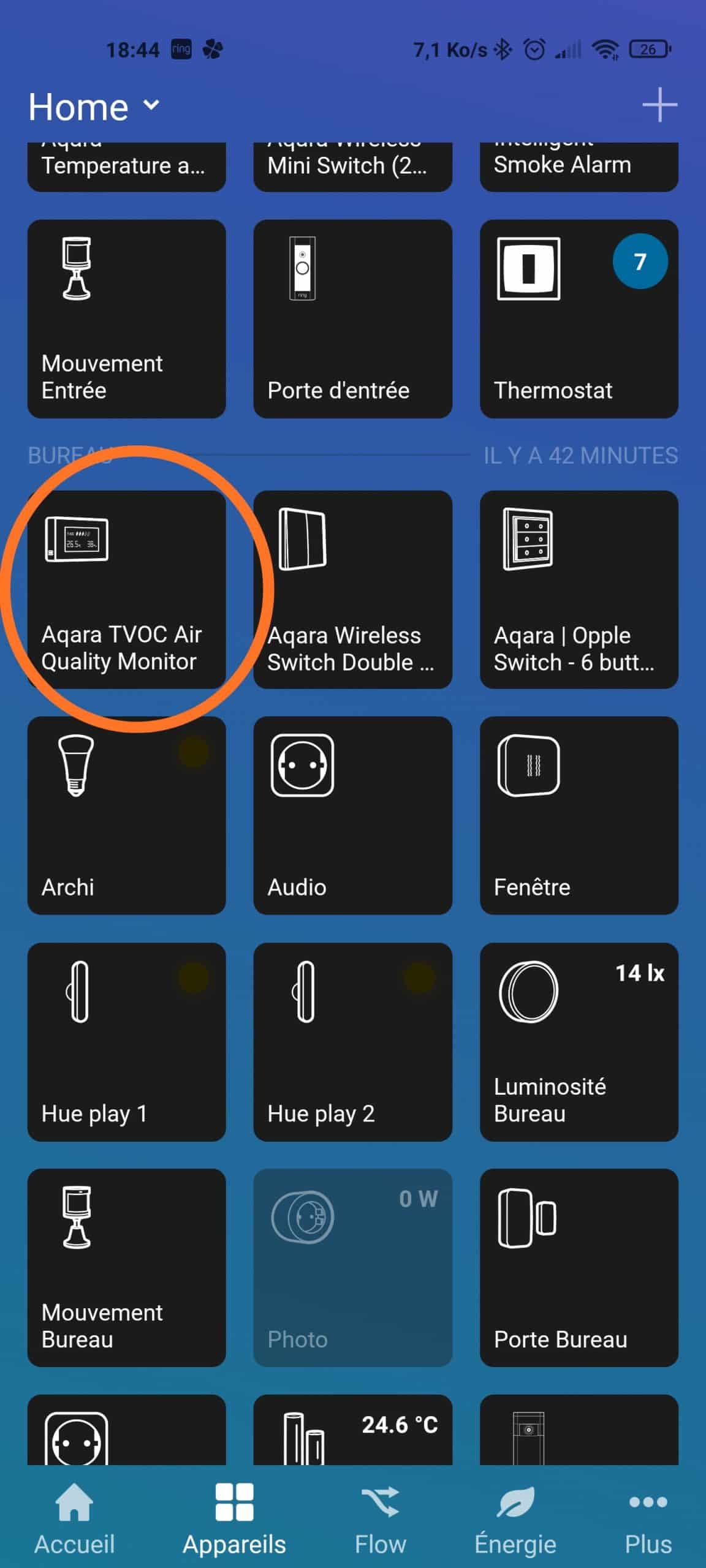706x1568 pixels.
Task: Open the Thermostat device tile
Action: [579, 319]
